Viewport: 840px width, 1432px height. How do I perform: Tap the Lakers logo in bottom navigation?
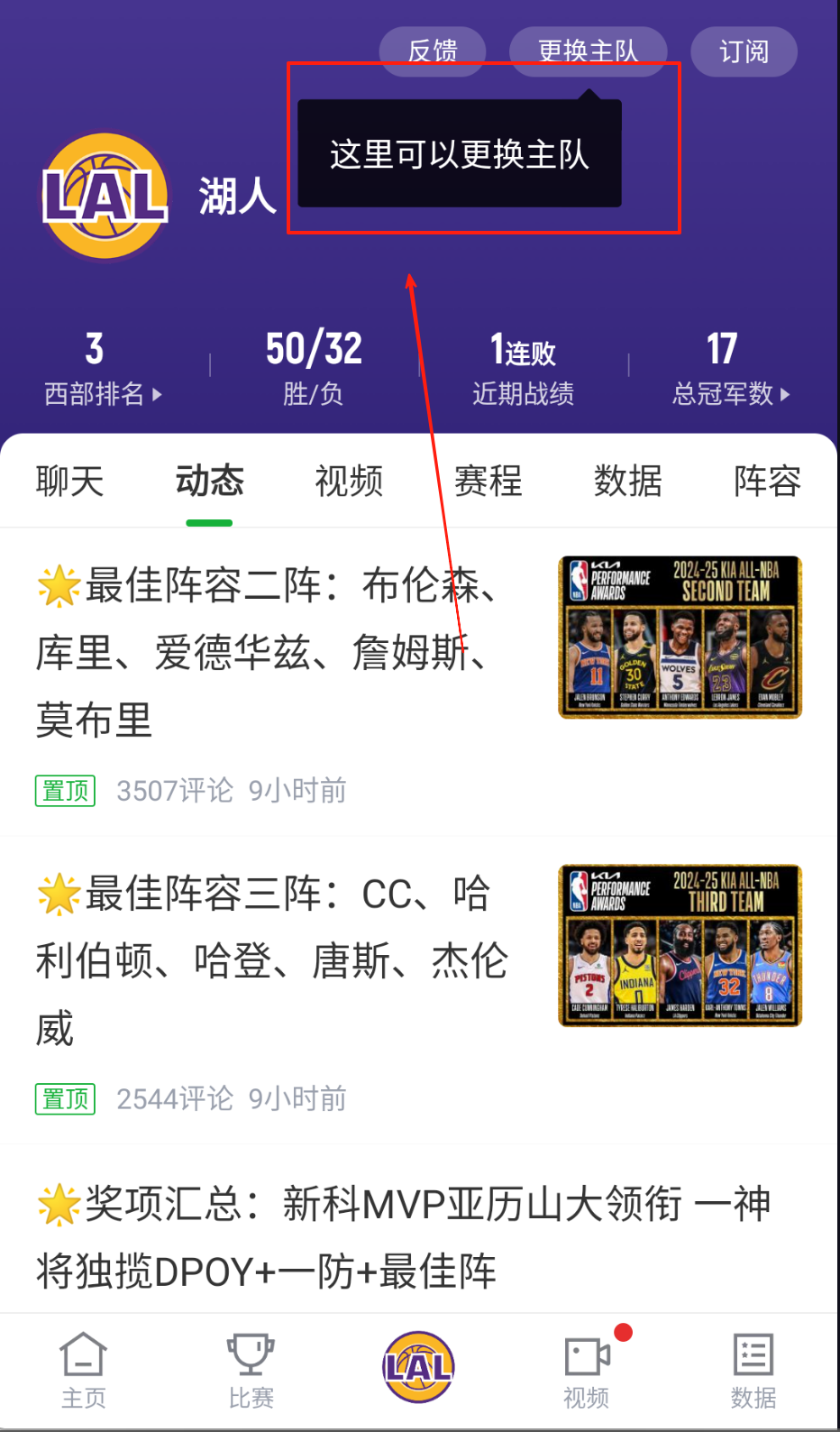pos(418,1367)
